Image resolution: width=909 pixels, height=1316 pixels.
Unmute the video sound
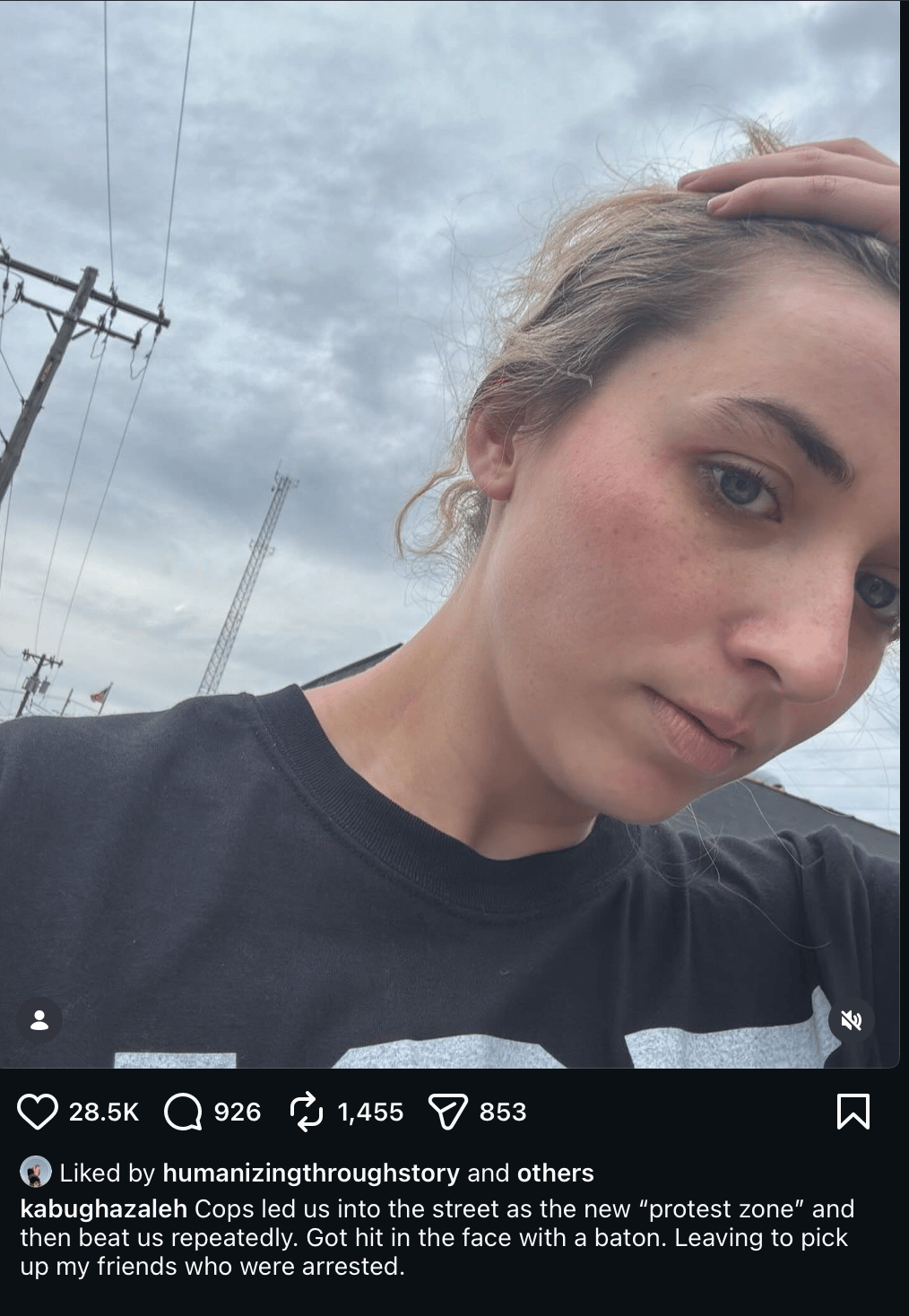tap(851, 1019)
